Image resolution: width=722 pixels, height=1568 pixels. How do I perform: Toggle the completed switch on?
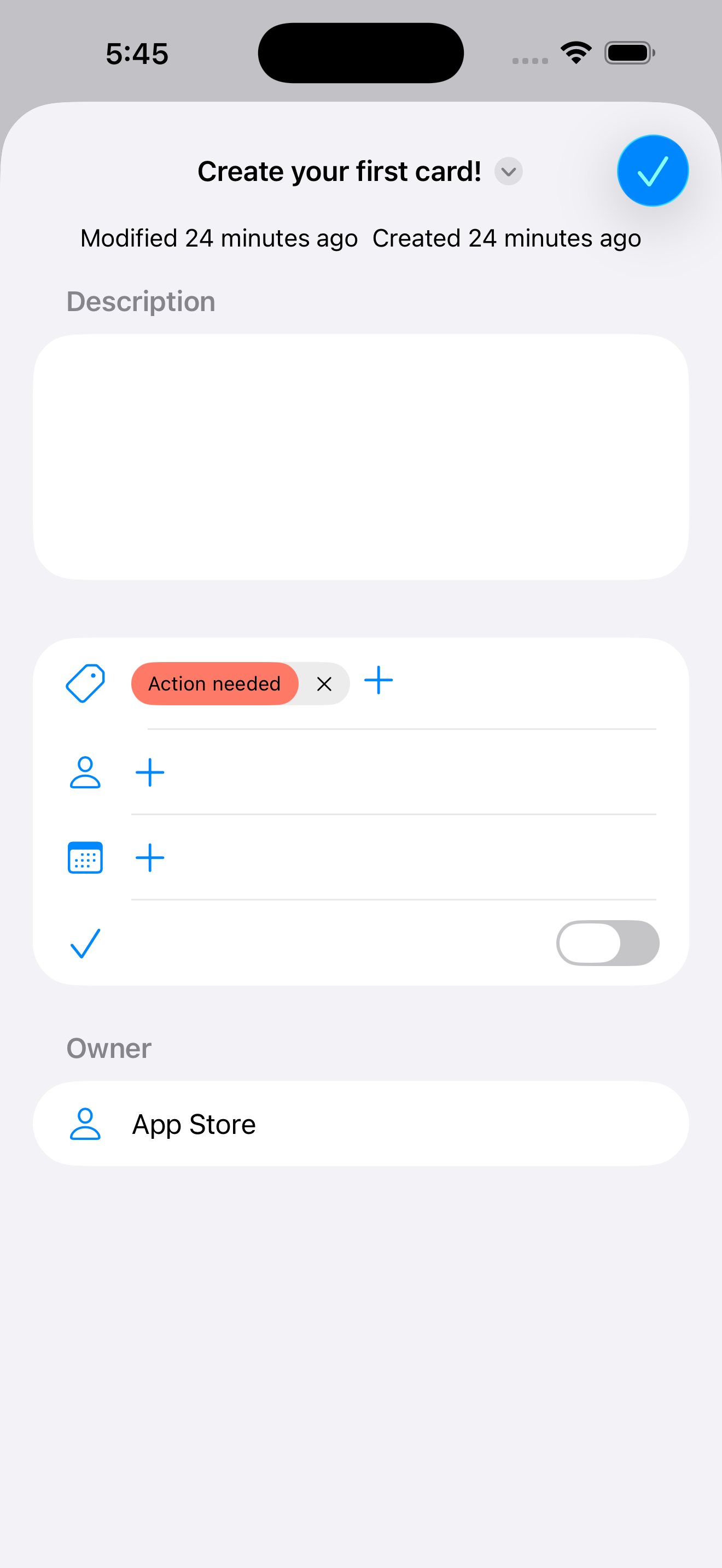pos(607,943)
